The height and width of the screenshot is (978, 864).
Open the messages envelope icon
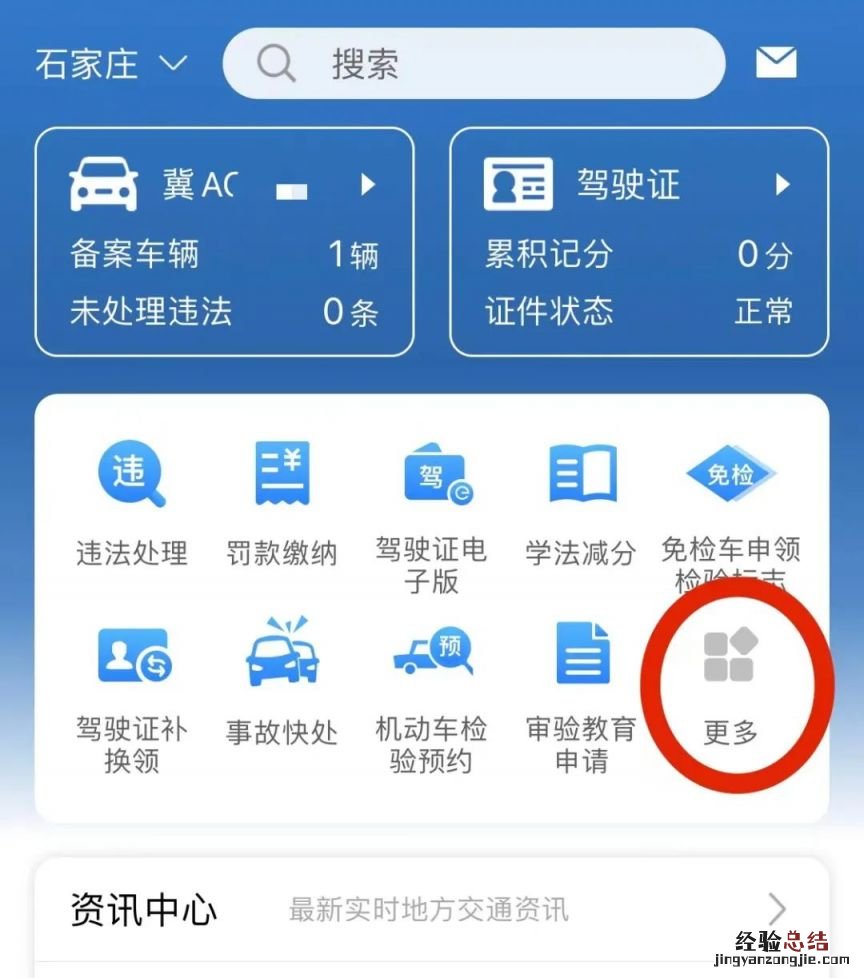tap(776, 63)
